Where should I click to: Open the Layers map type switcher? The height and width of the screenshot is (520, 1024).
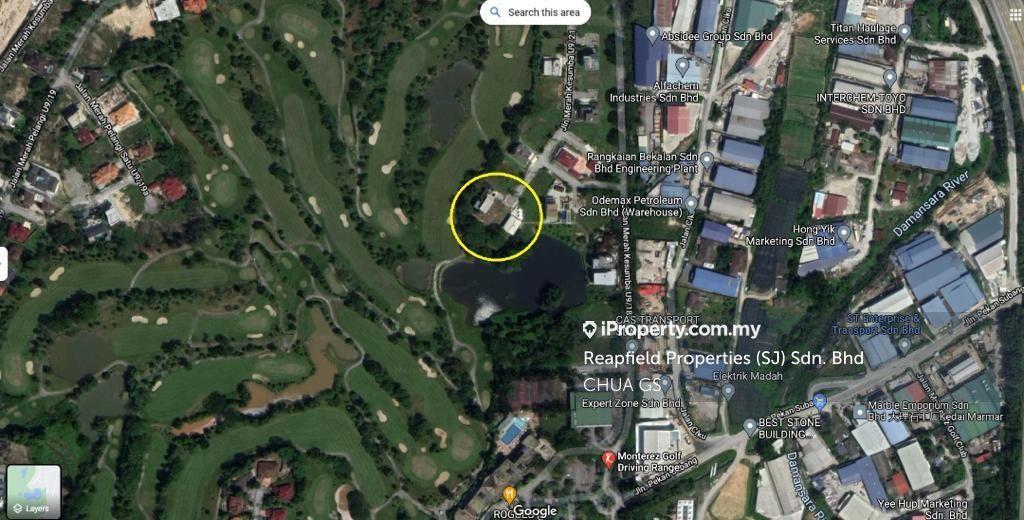[33, 492]
